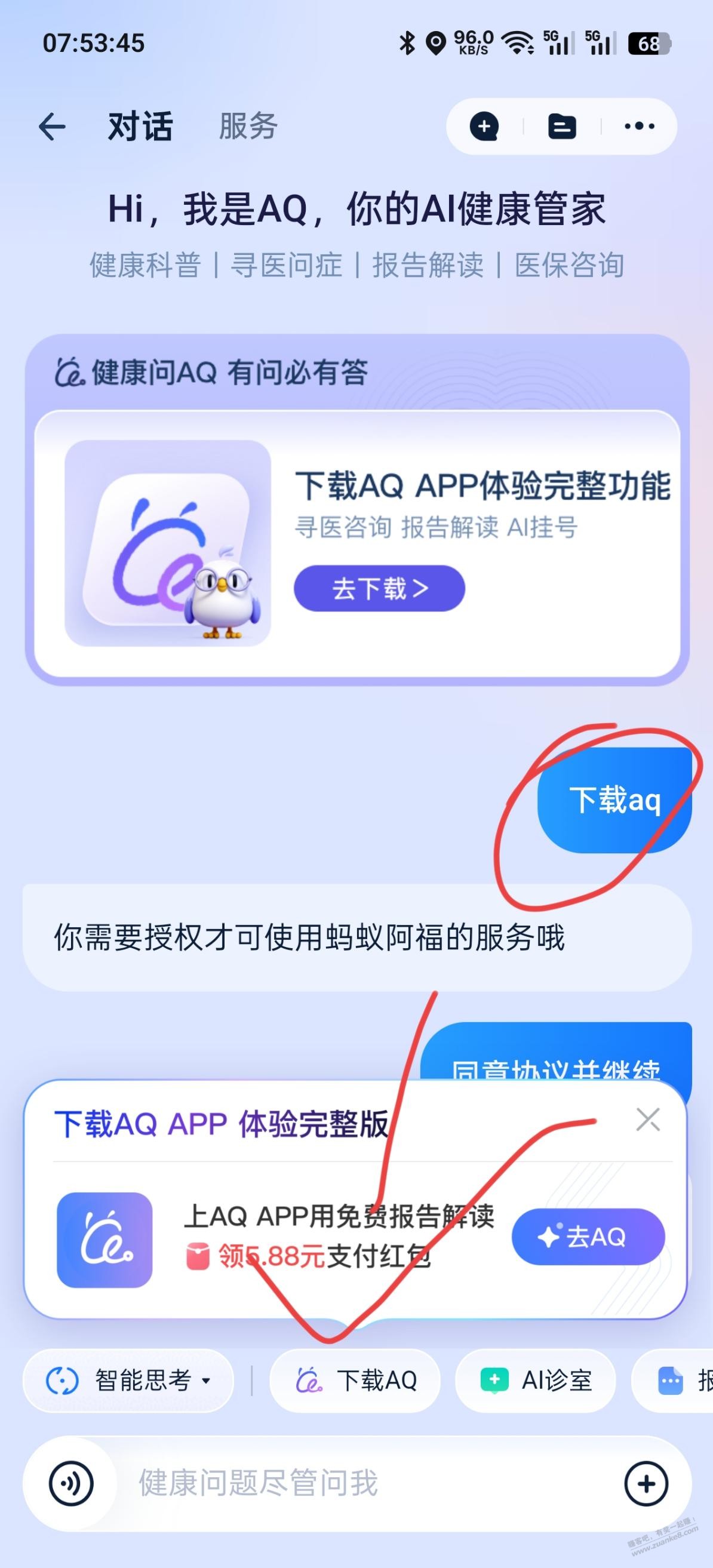Go back using the arrow icon
713x1568 pixels.
pos(53,127)
